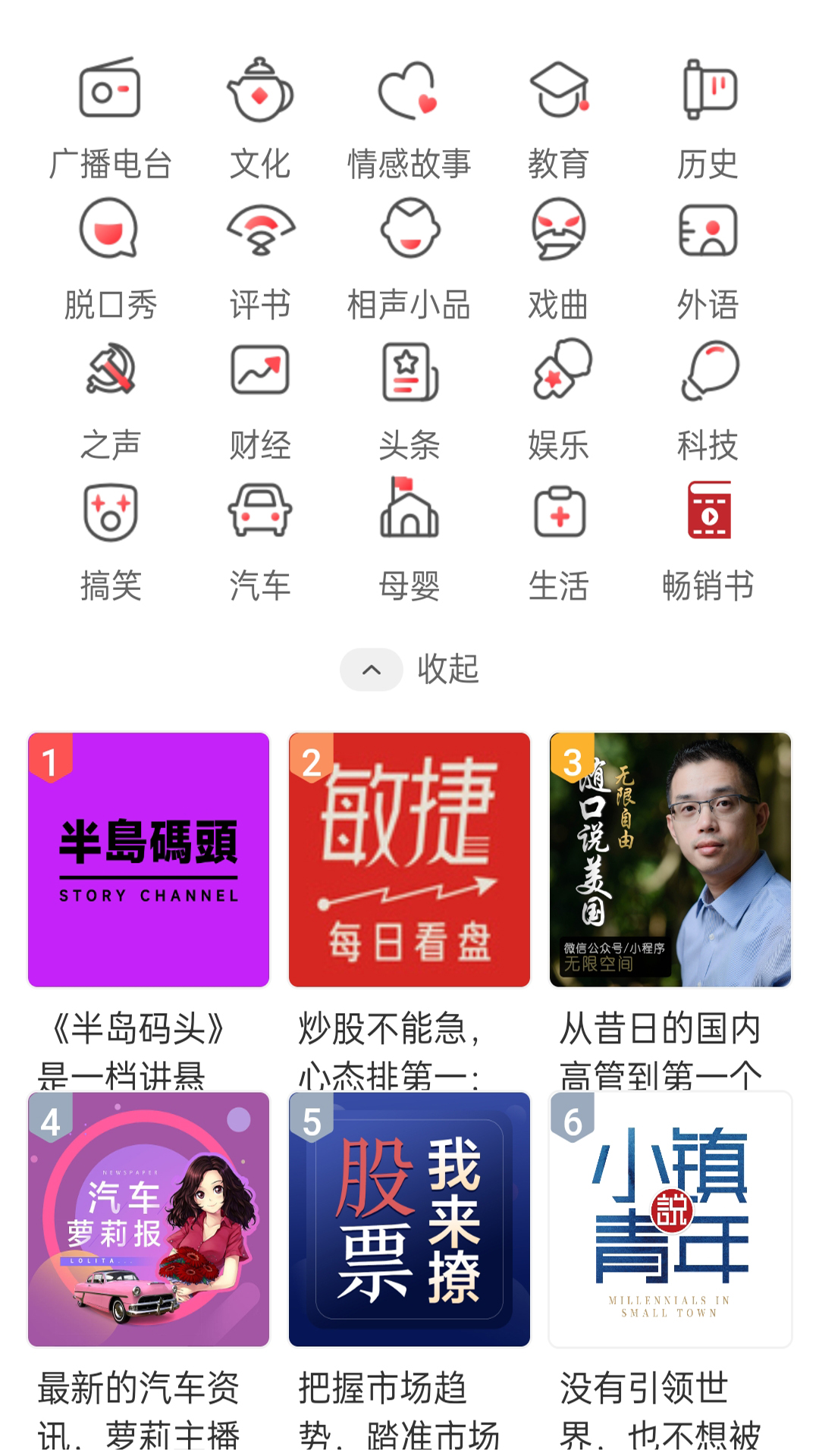This screenshot has height=1456, width=819.
Task: Open the 历史 category
Action: pos(708,118)
